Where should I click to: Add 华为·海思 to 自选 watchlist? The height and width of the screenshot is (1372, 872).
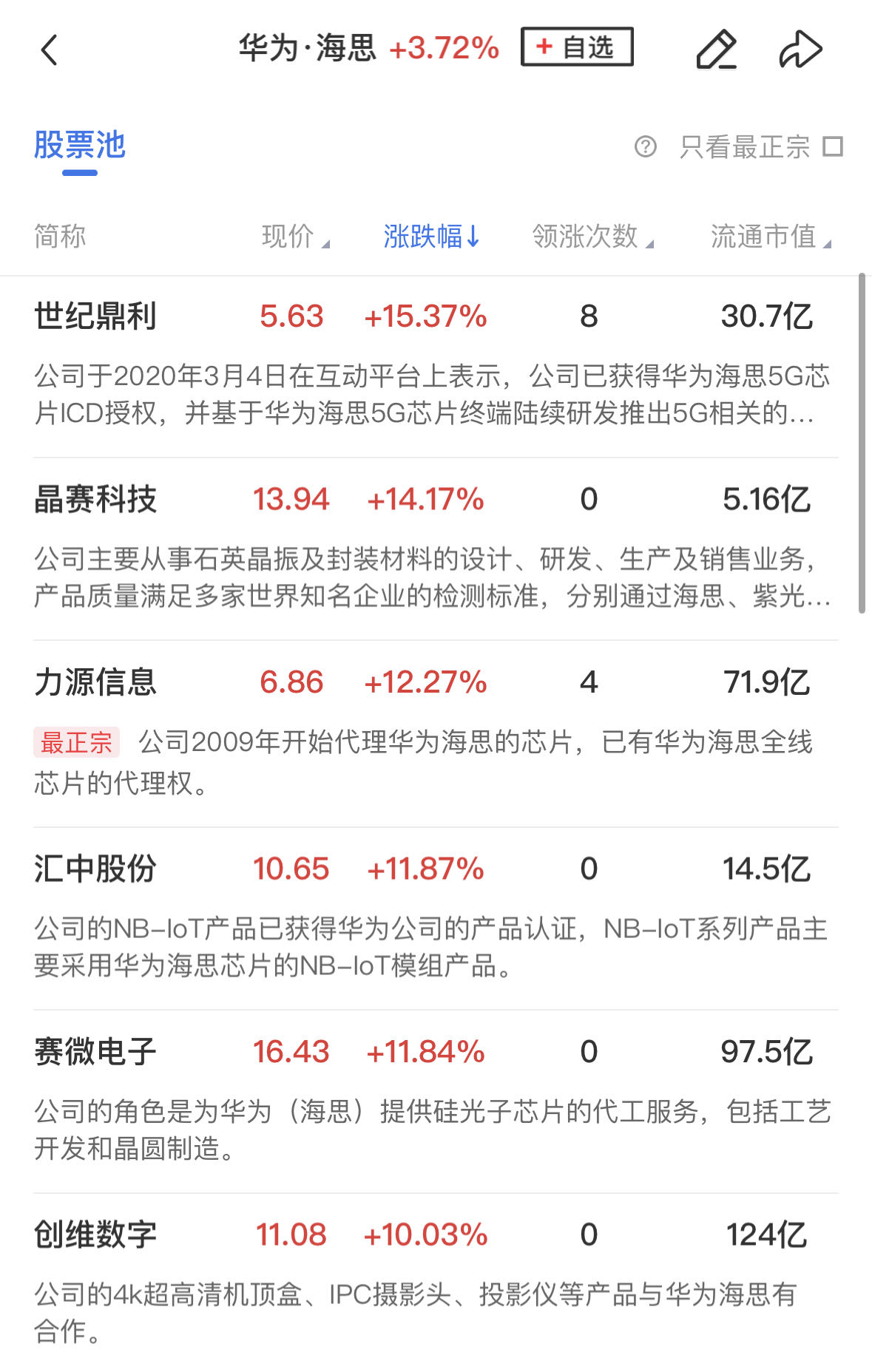click(x=577, y=47)
